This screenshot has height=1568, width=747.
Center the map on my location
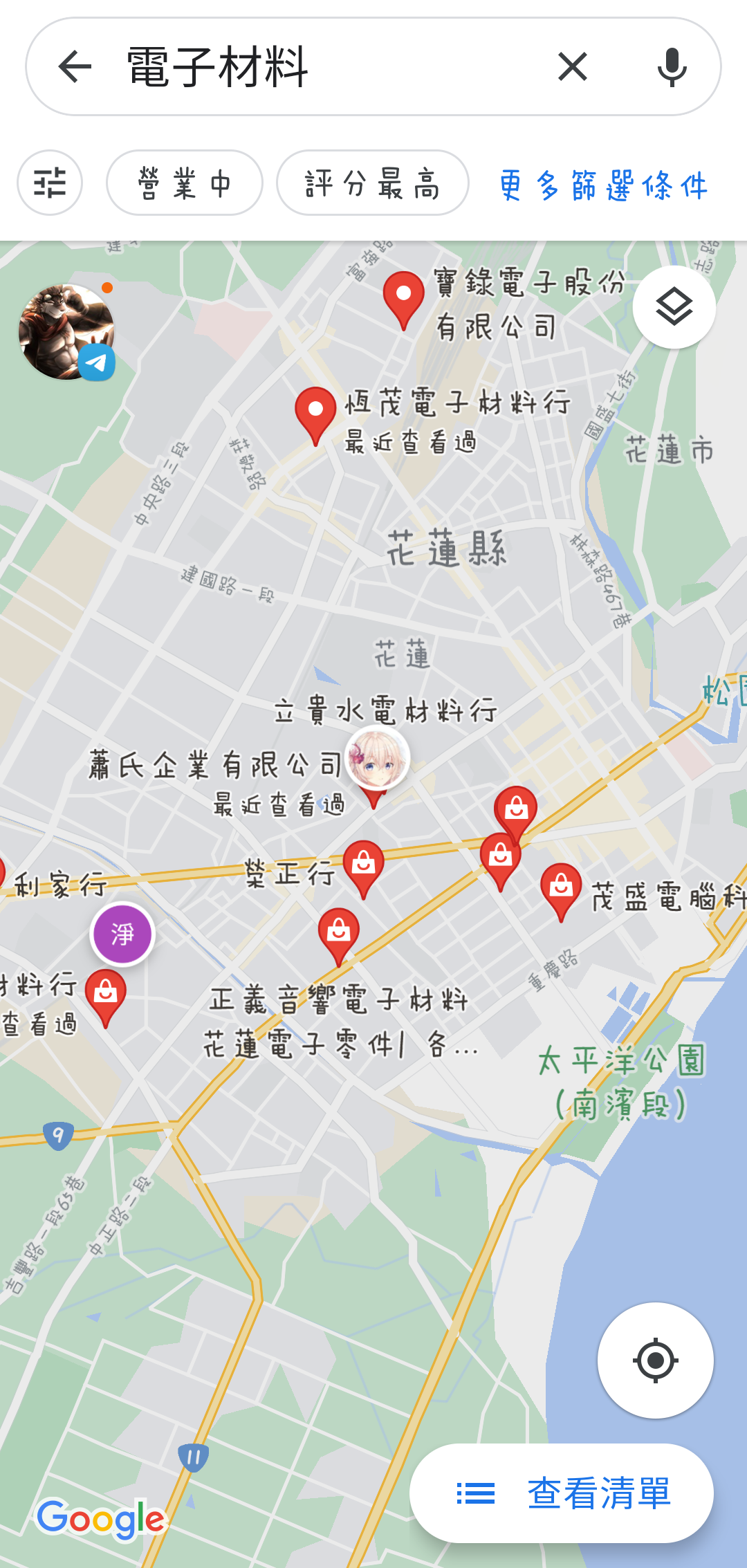tap(655, 1361)
